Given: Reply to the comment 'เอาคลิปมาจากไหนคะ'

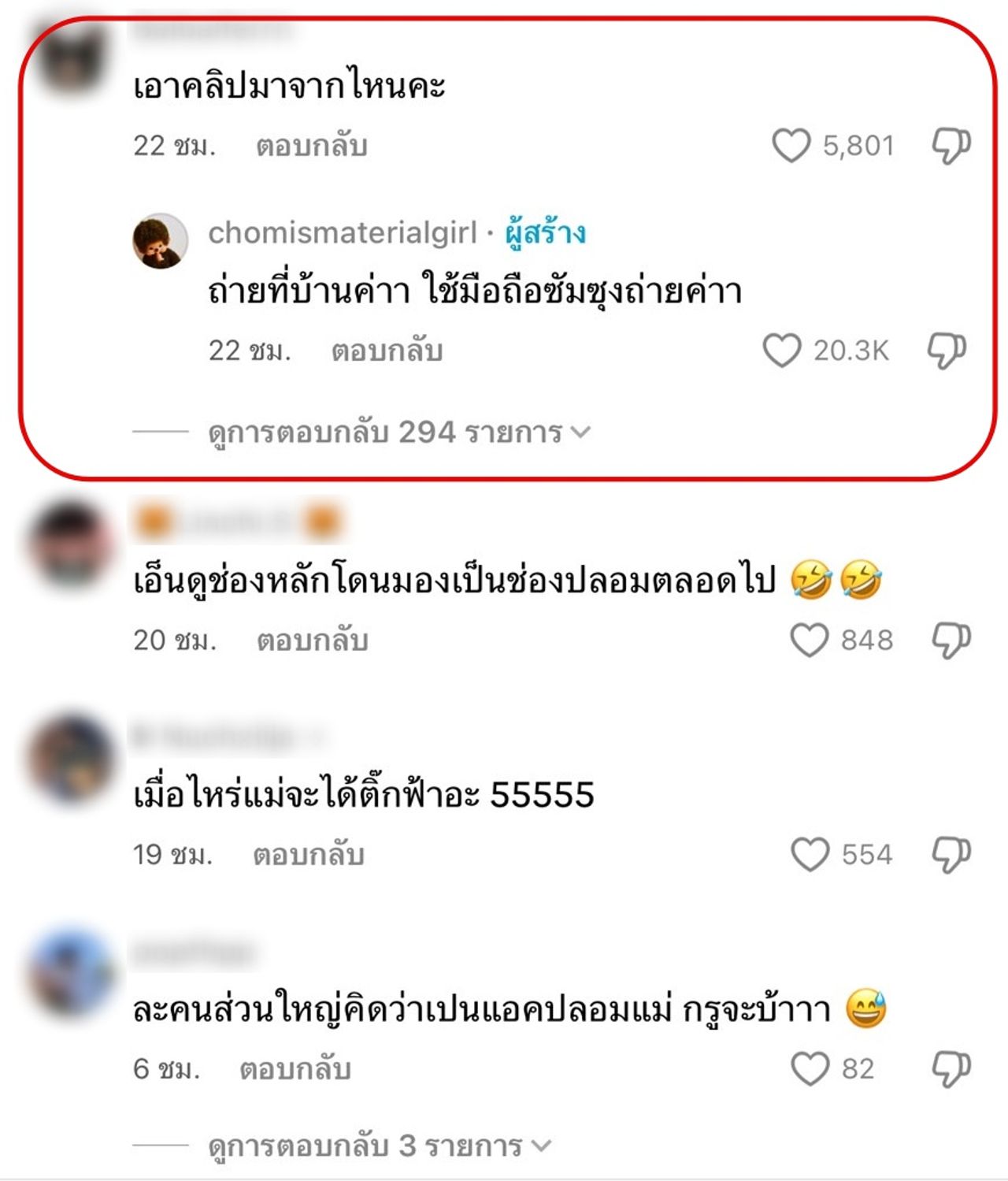Looking at the screenshot, I should (312, 146).
